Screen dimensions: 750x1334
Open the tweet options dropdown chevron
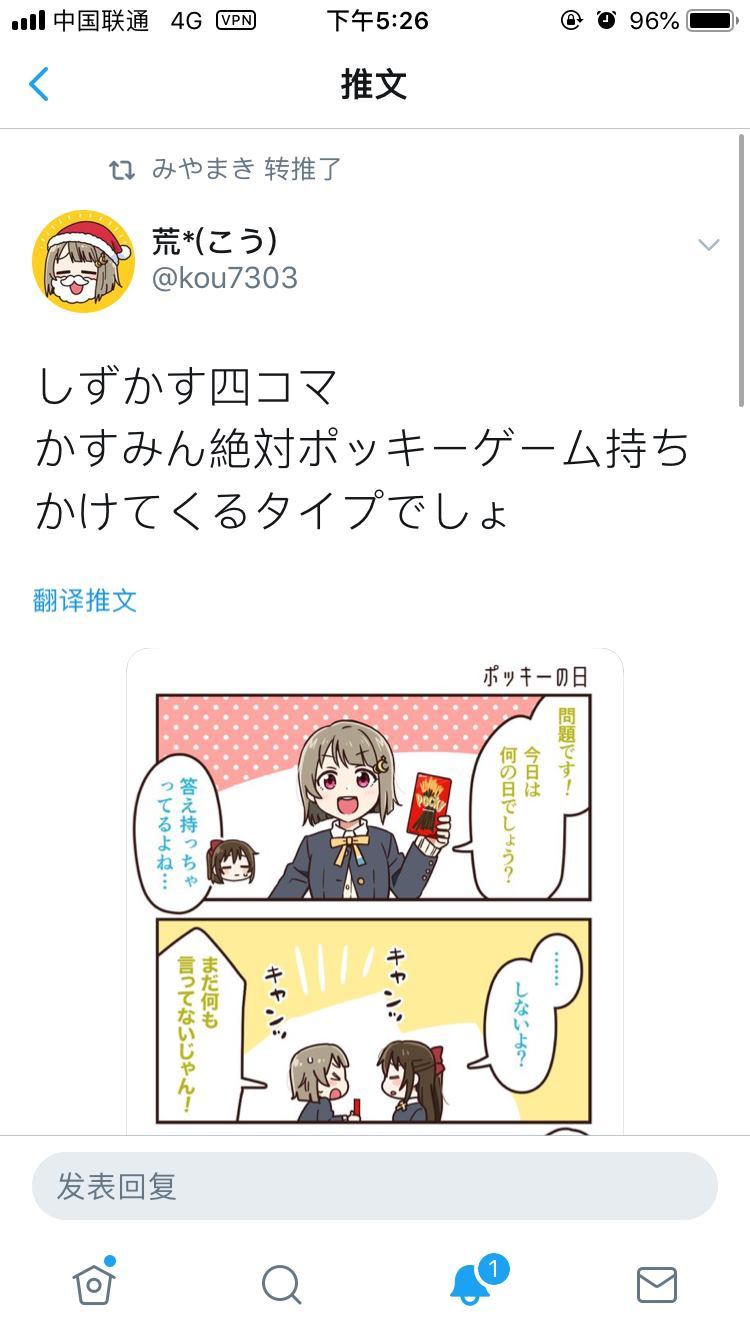coord(708,245)
